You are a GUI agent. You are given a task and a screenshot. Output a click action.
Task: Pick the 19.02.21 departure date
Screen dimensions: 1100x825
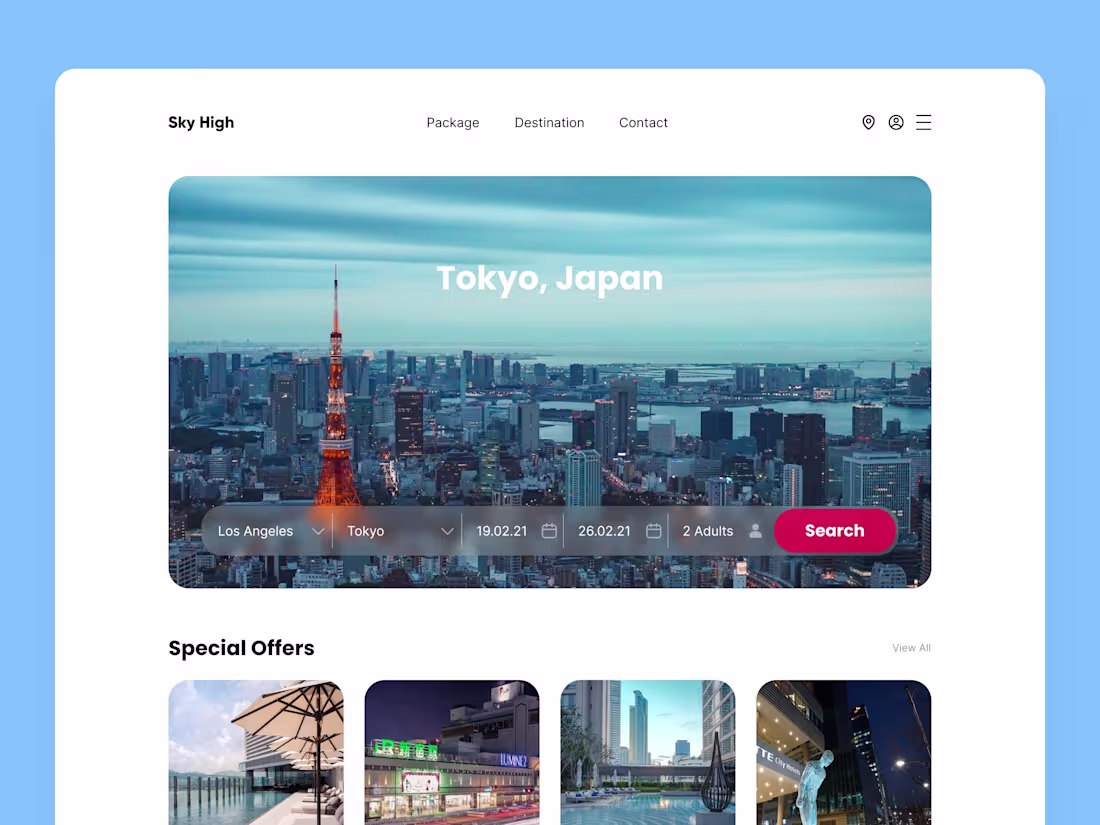point(515,531)
